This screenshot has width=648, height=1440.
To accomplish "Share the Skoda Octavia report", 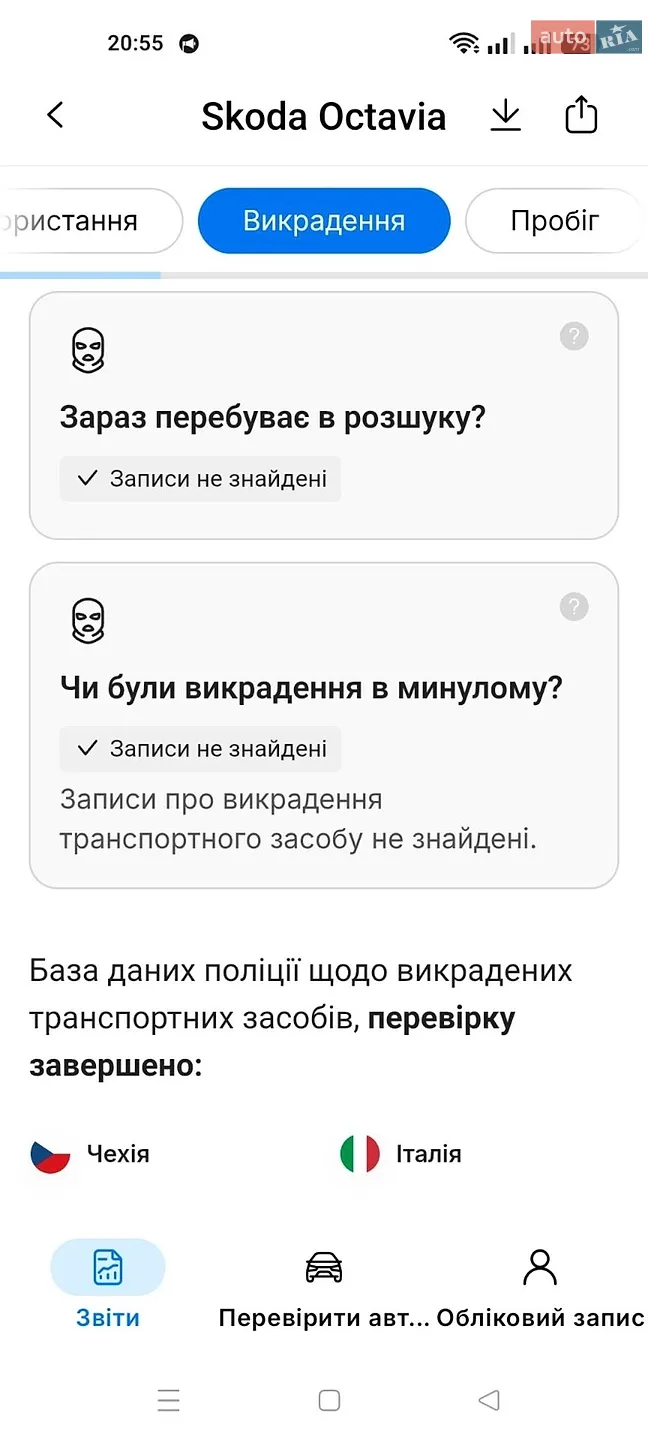I will tap(581, 115).
